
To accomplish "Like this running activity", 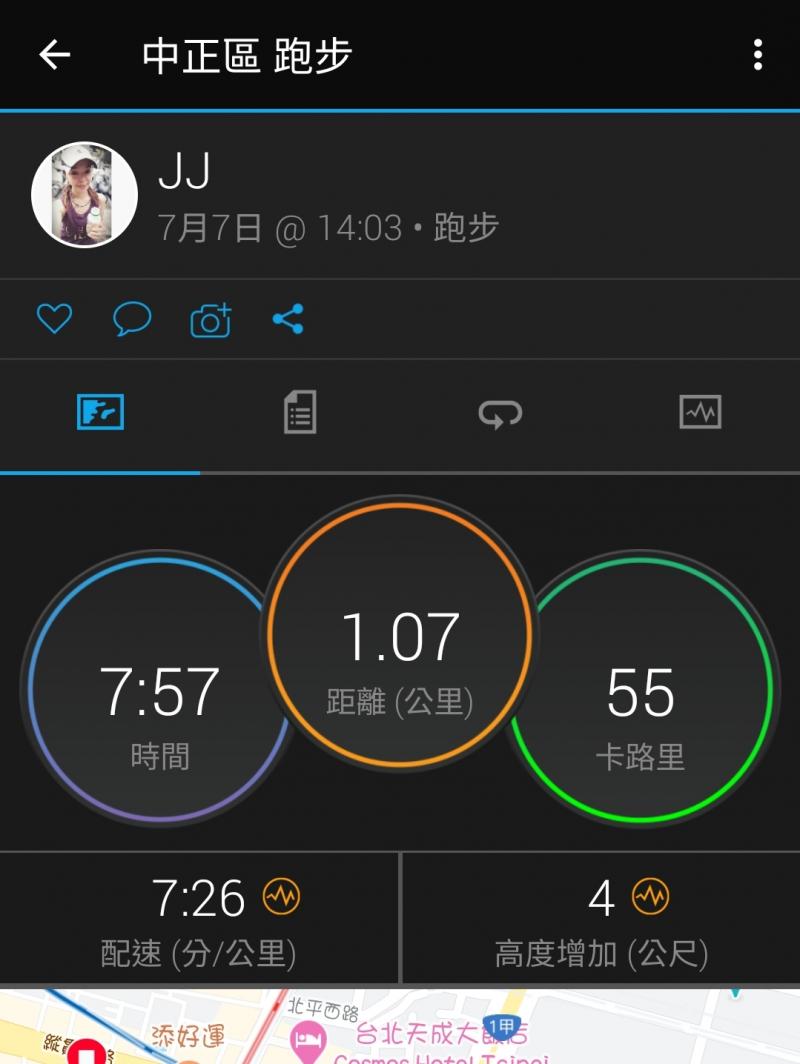I will coord(54,320).
